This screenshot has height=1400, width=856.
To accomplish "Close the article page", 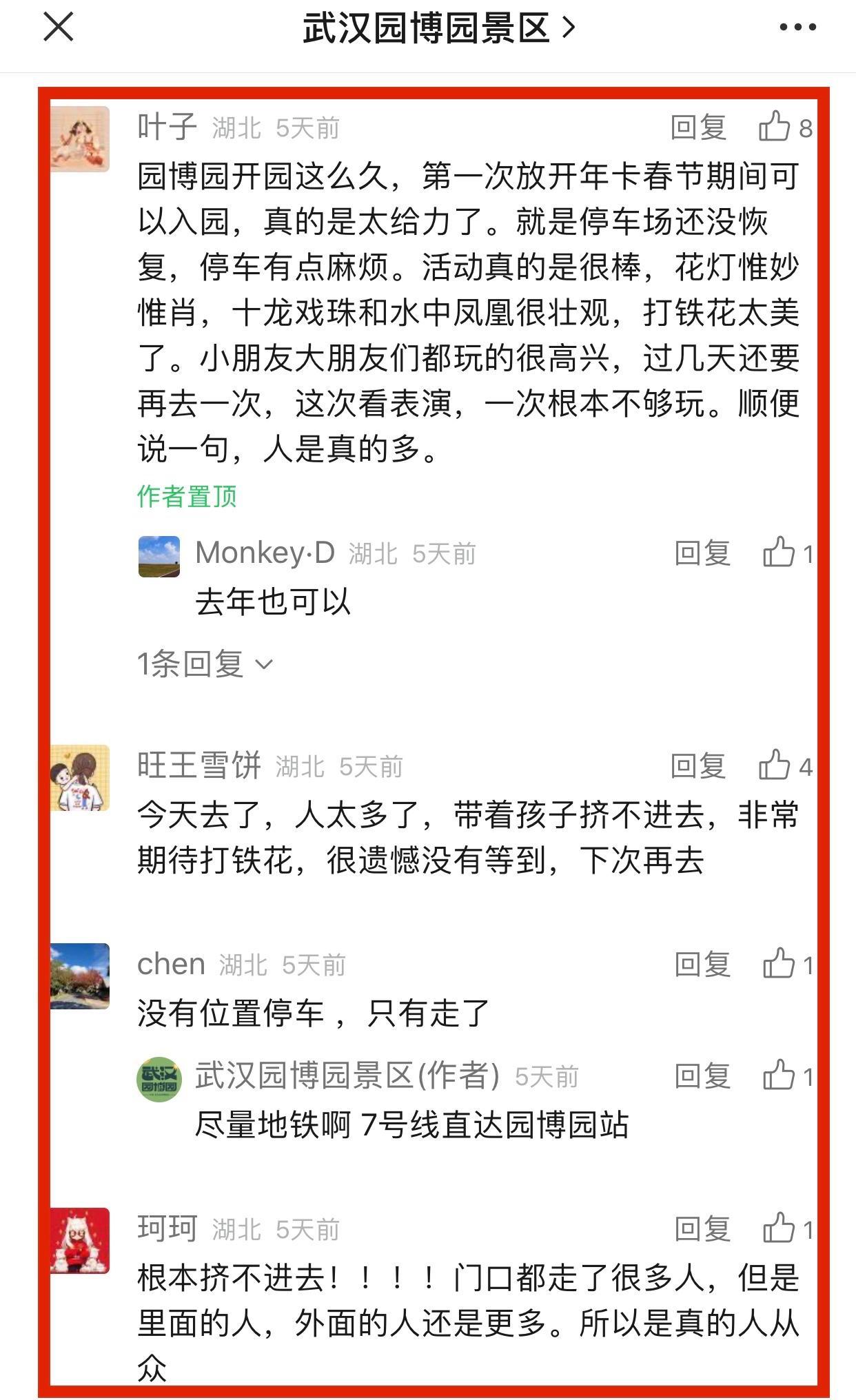I will pos(58,28).
